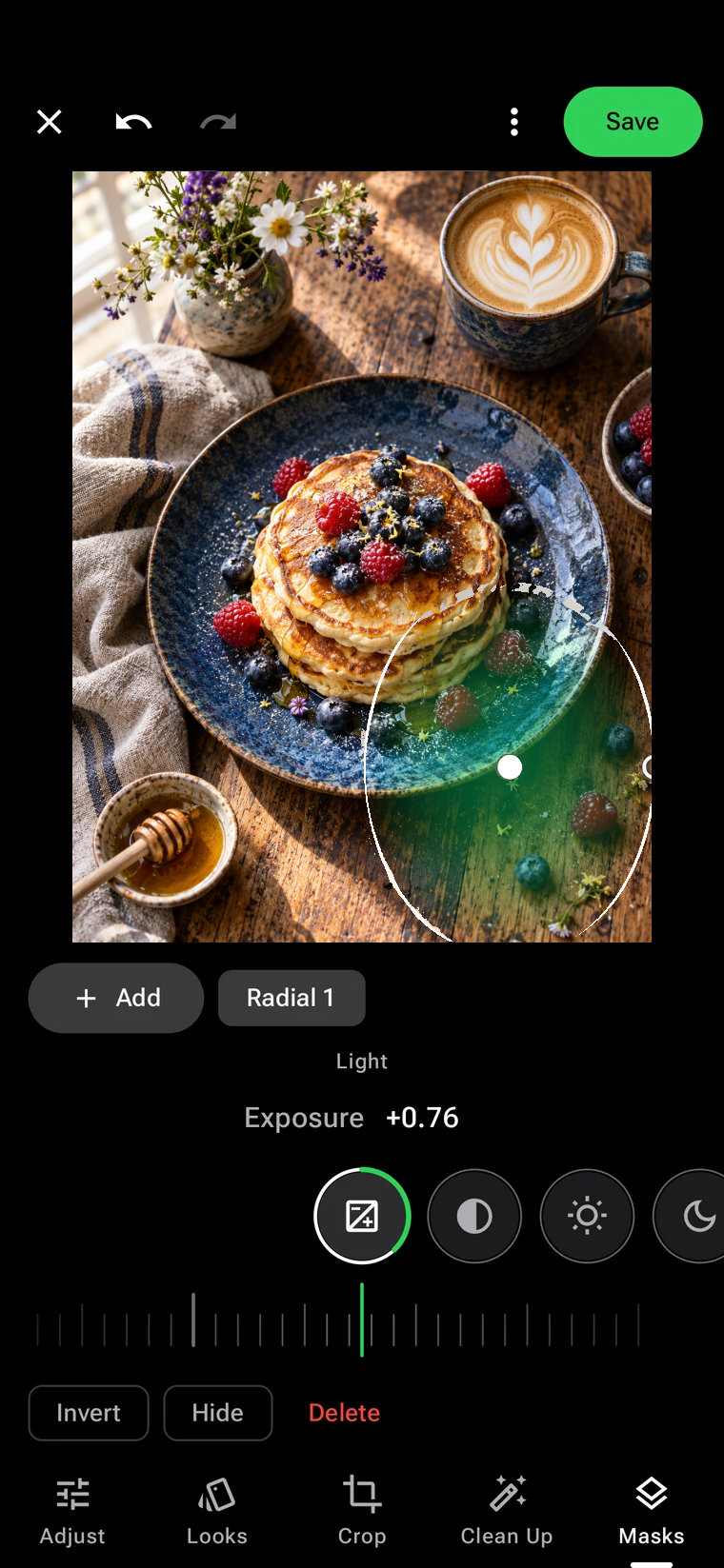Close the editor with the X icon
The height and width of the screenshot is (1568, 724).
[x=49, y=122]
